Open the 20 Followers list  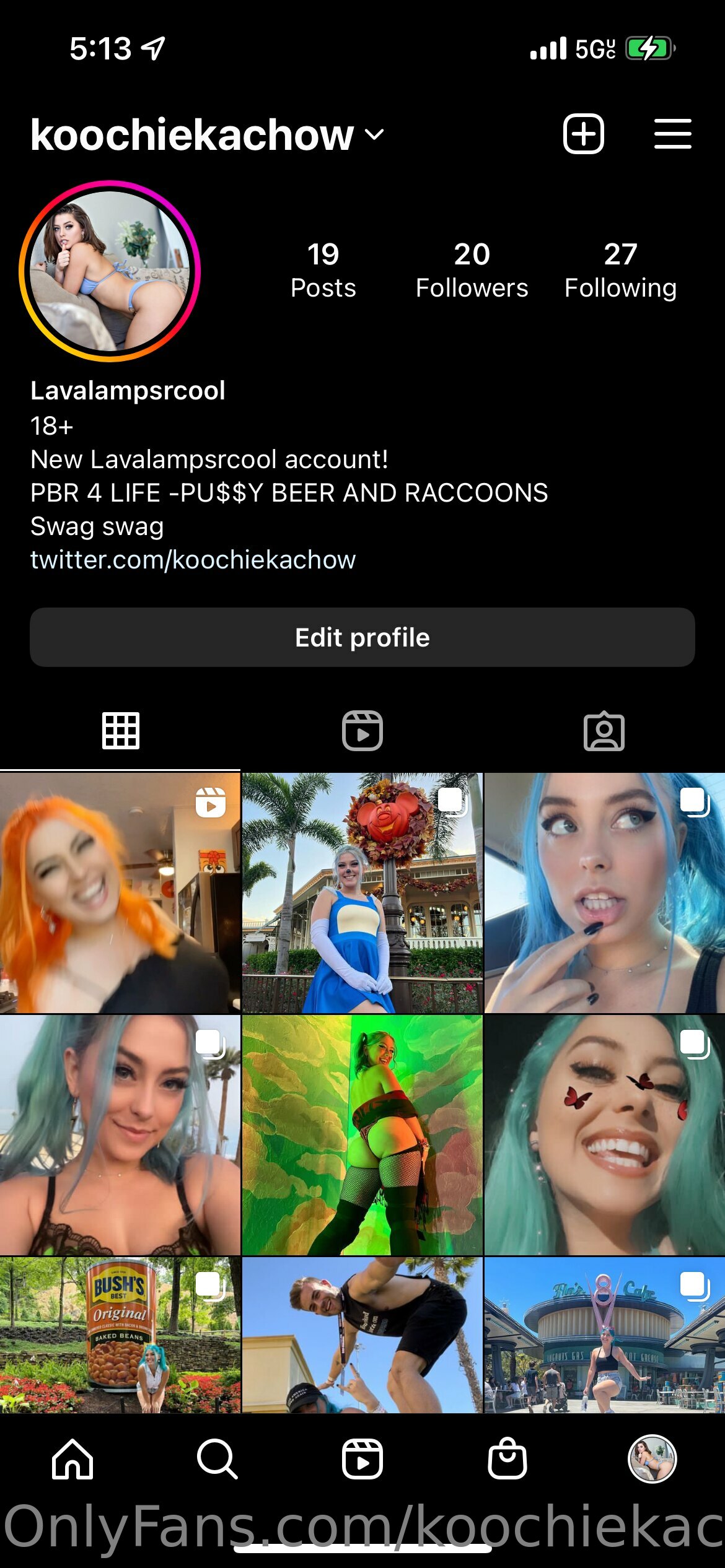tap(472, 271)
